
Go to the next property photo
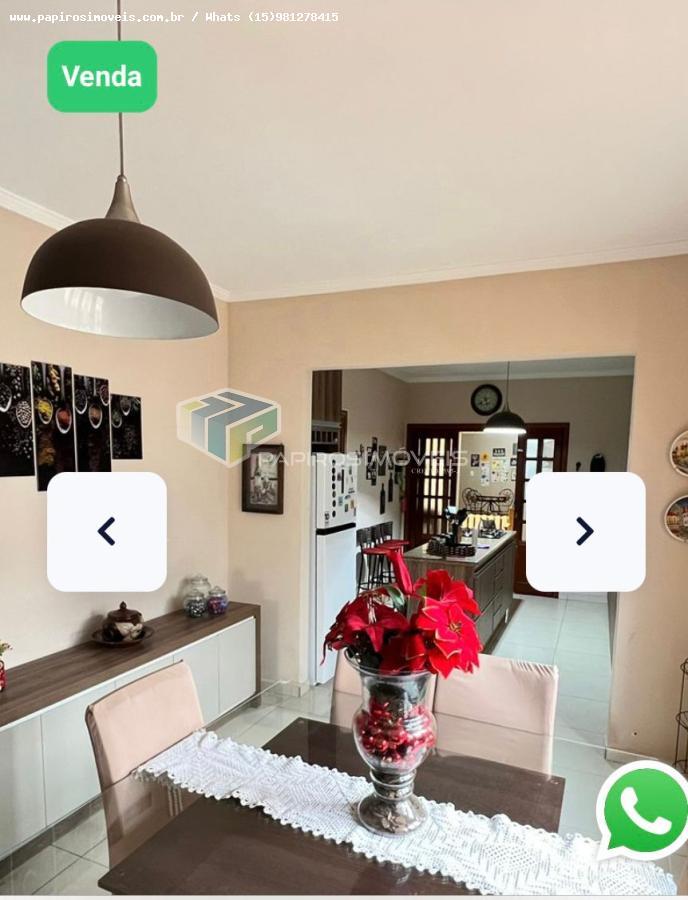[585, 531]
